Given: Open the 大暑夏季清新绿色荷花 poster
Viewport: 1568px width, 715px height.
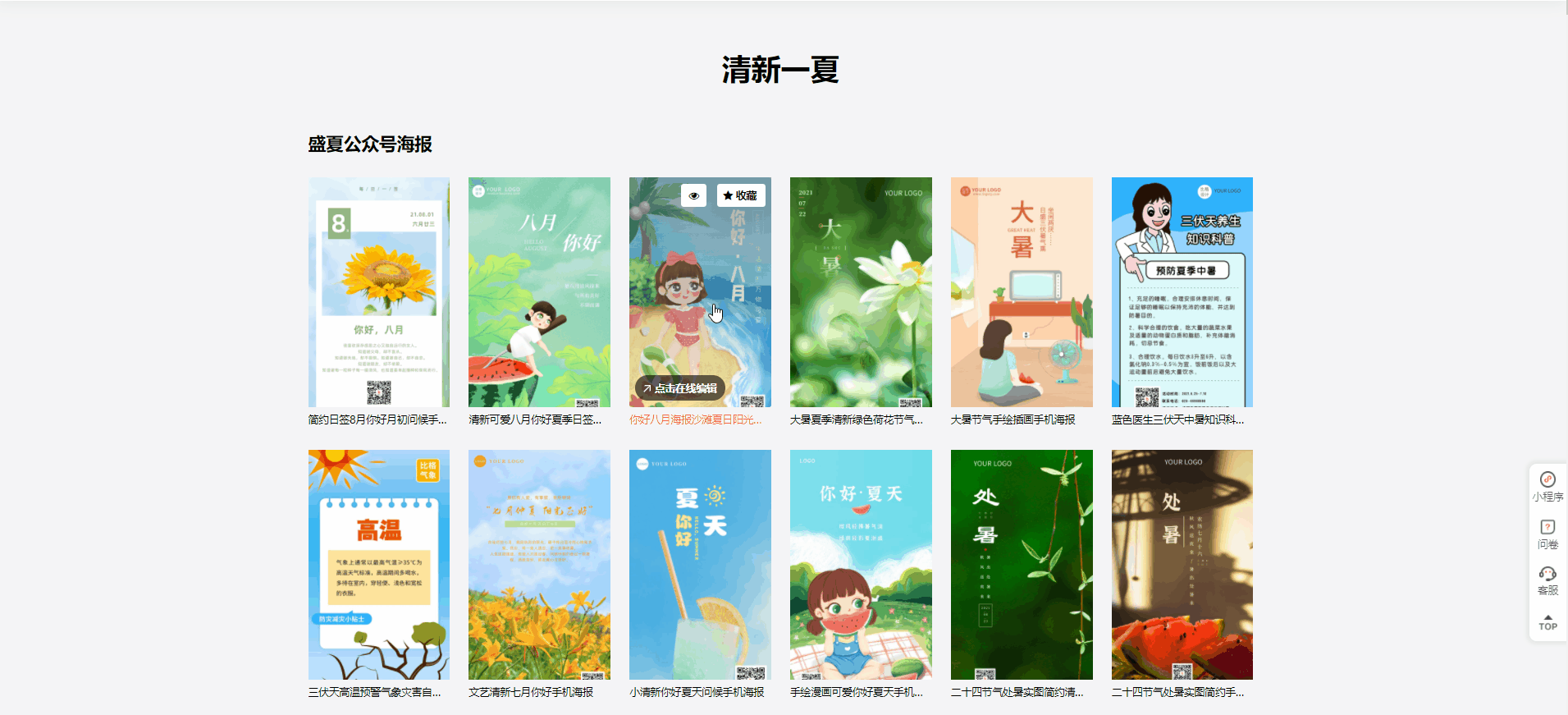Looking at the screenshot, I should (x=861, y=292).
